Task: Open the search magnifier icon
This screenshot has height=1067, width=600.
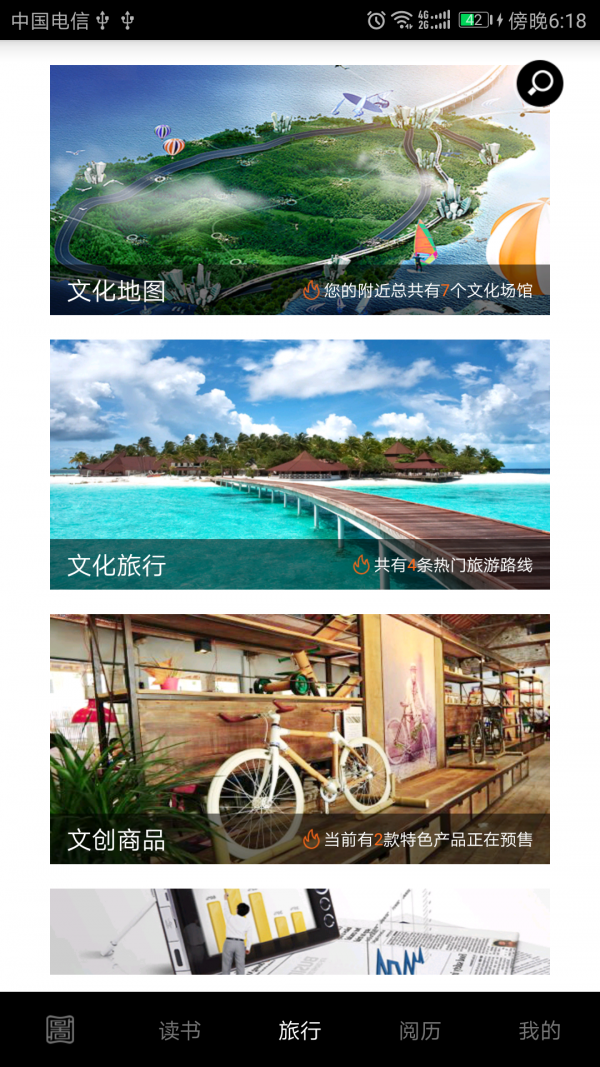Action: point(540,84)
